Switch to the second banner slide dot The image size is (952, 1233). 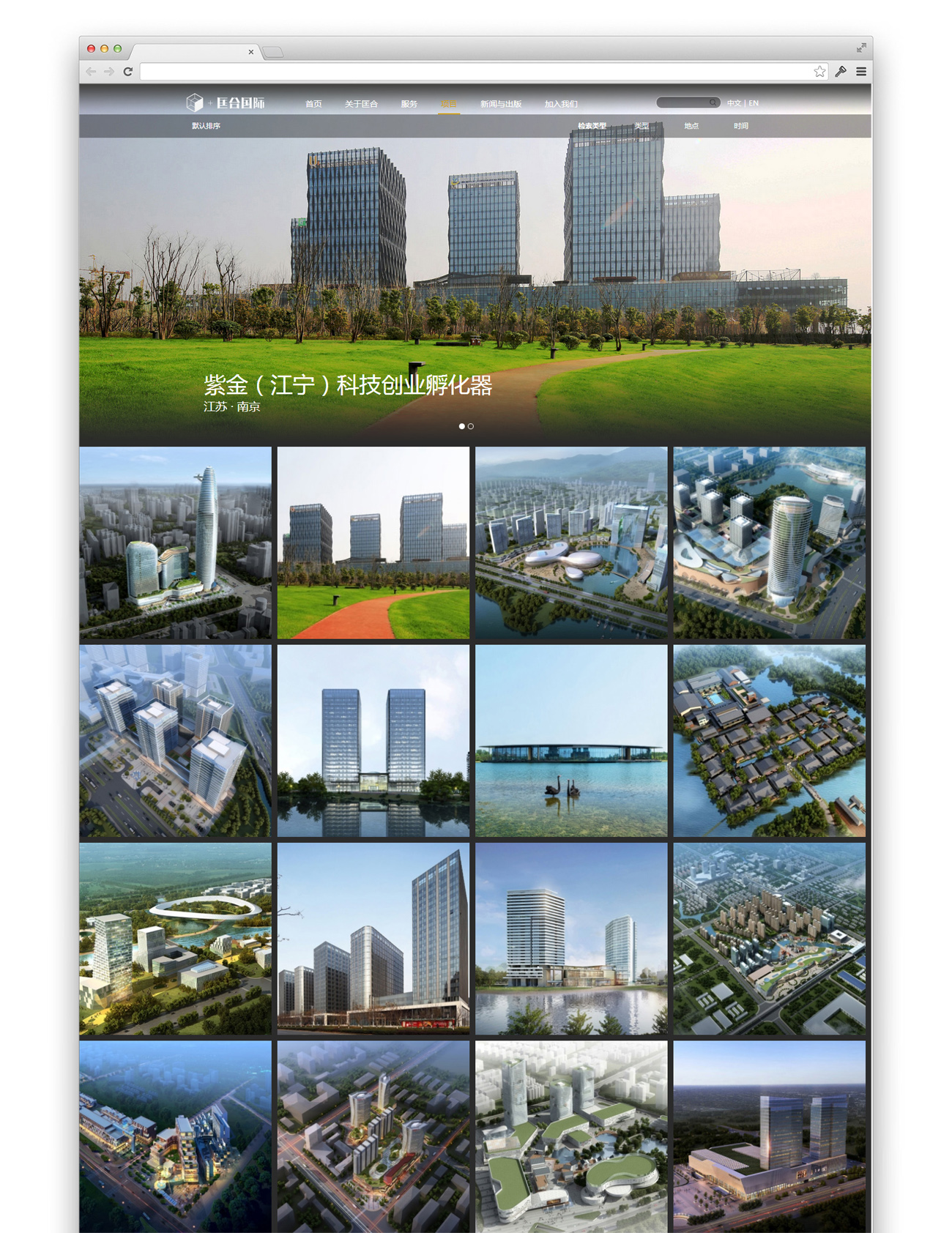(x=471, y=426)
